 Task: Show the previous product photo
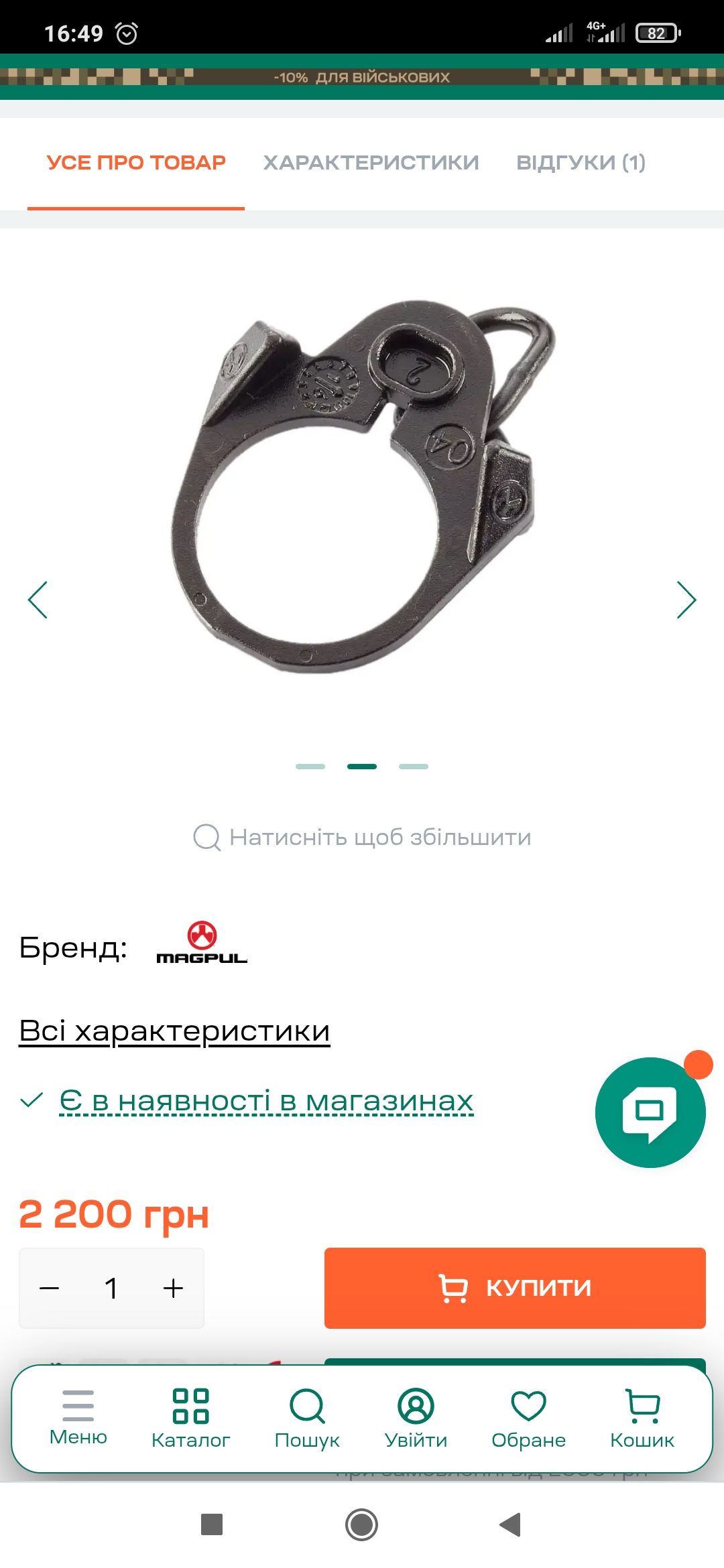tap(38, 600)
